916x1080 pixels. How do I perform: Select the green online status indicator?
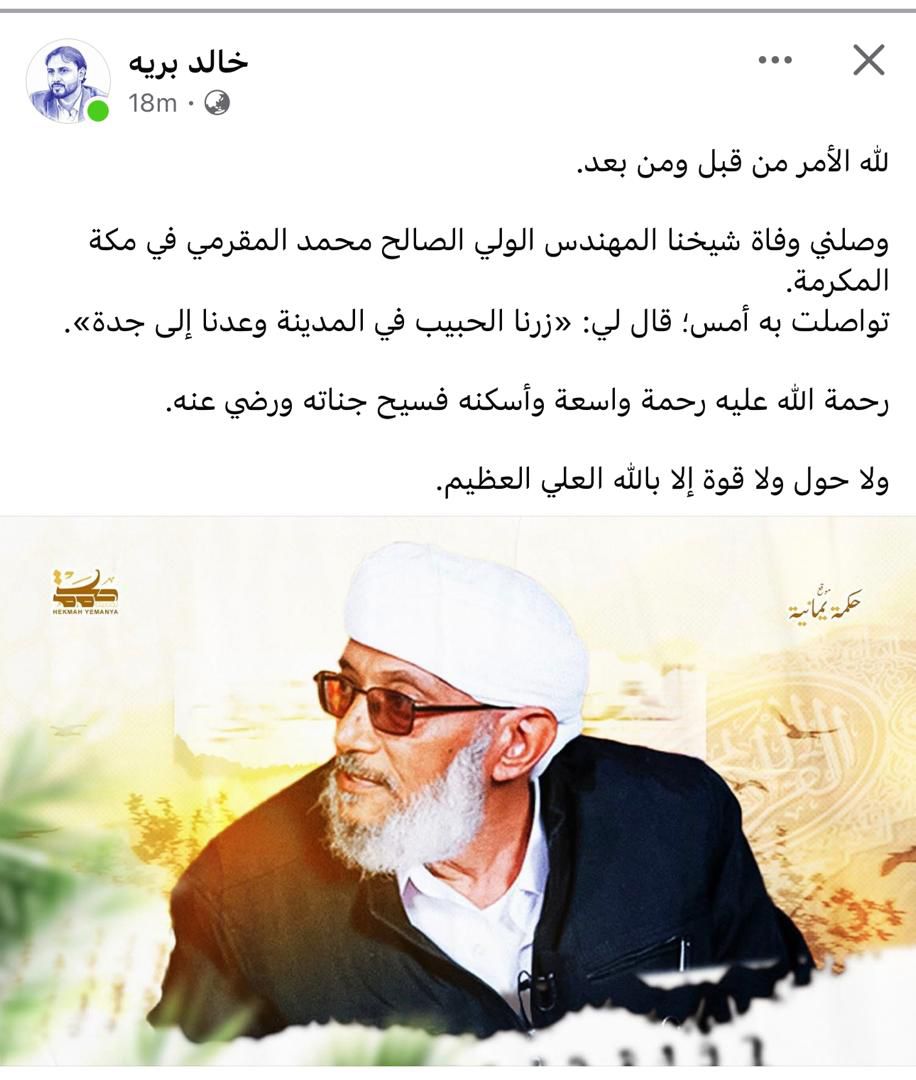98,108
